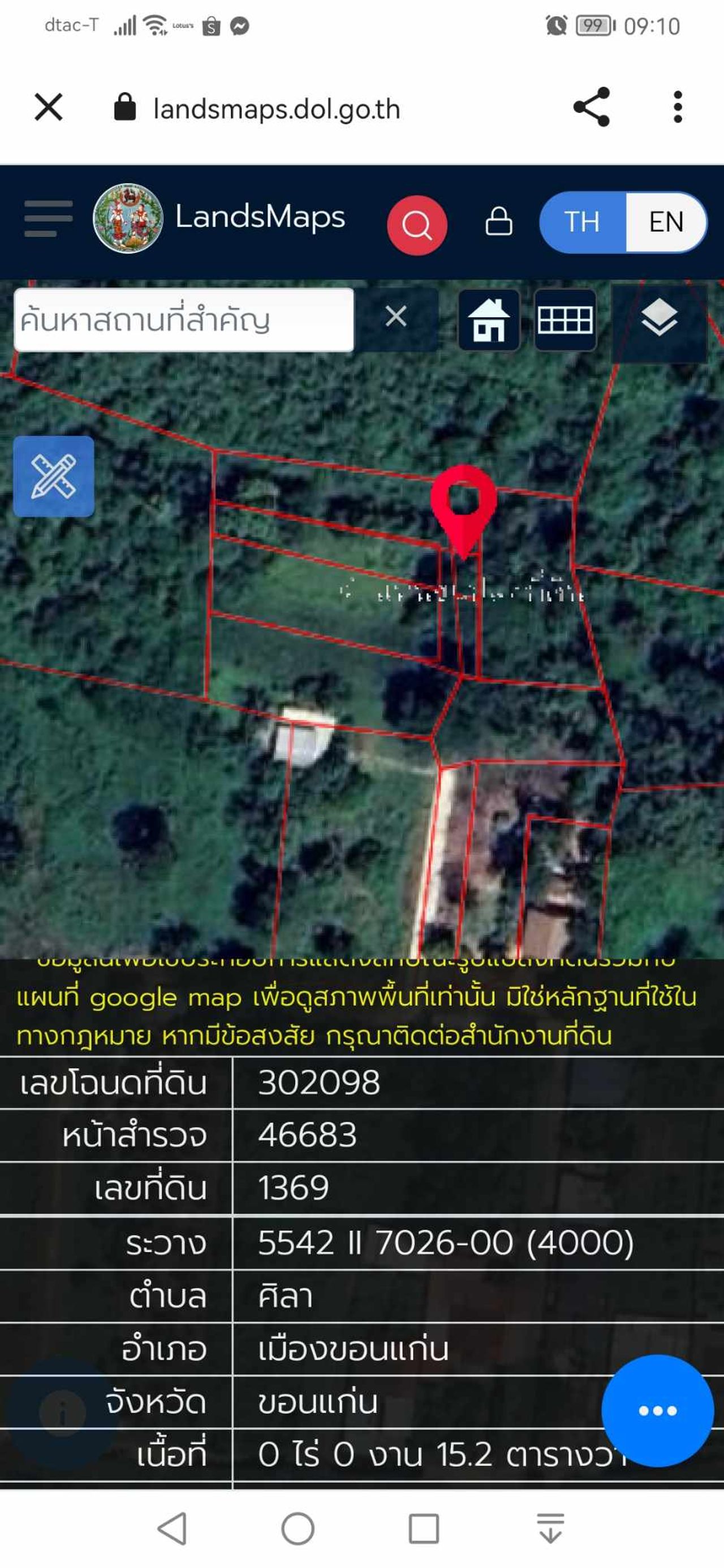Open the browser overflow menu

[x=677, y=107]
